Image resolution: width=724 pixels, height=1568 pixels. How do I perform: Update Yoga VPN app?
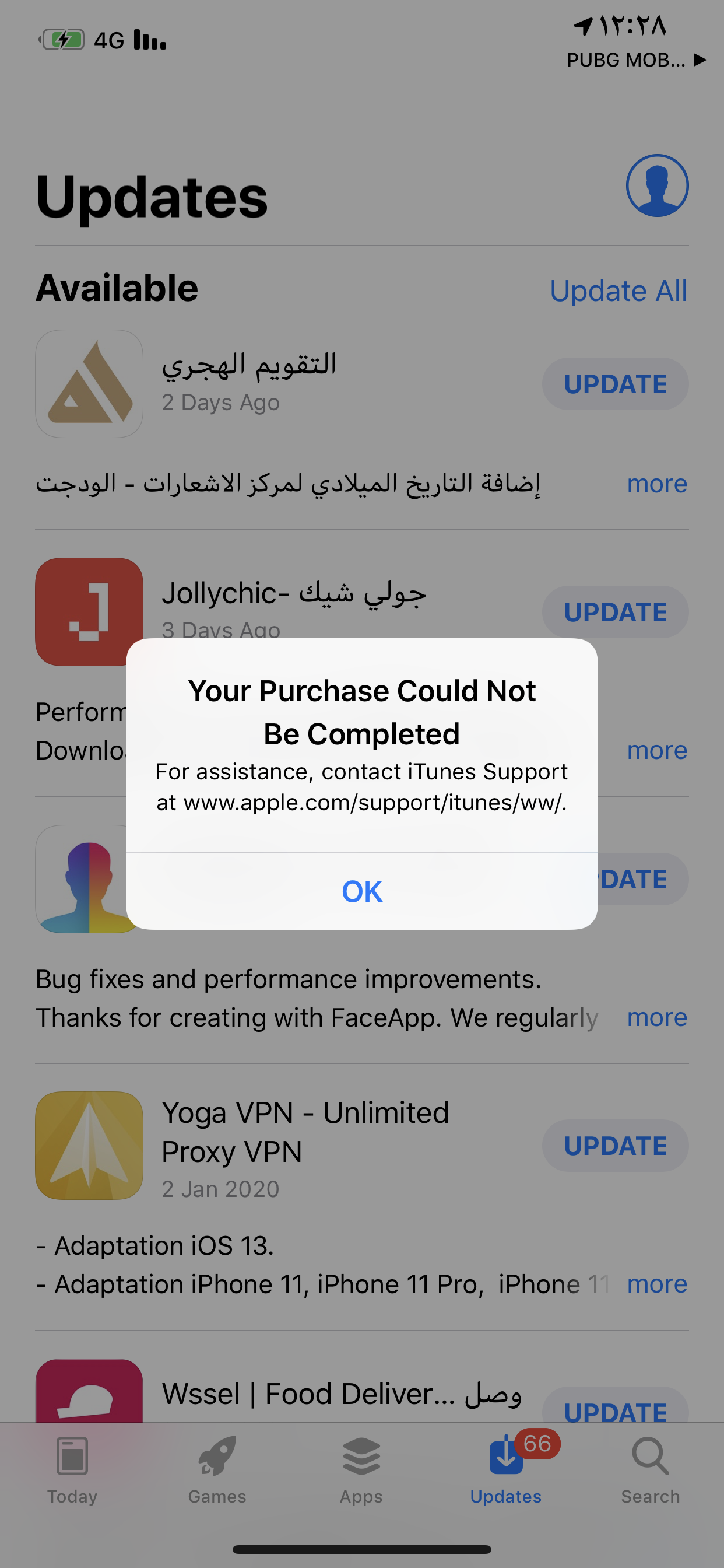[614, 1146]
